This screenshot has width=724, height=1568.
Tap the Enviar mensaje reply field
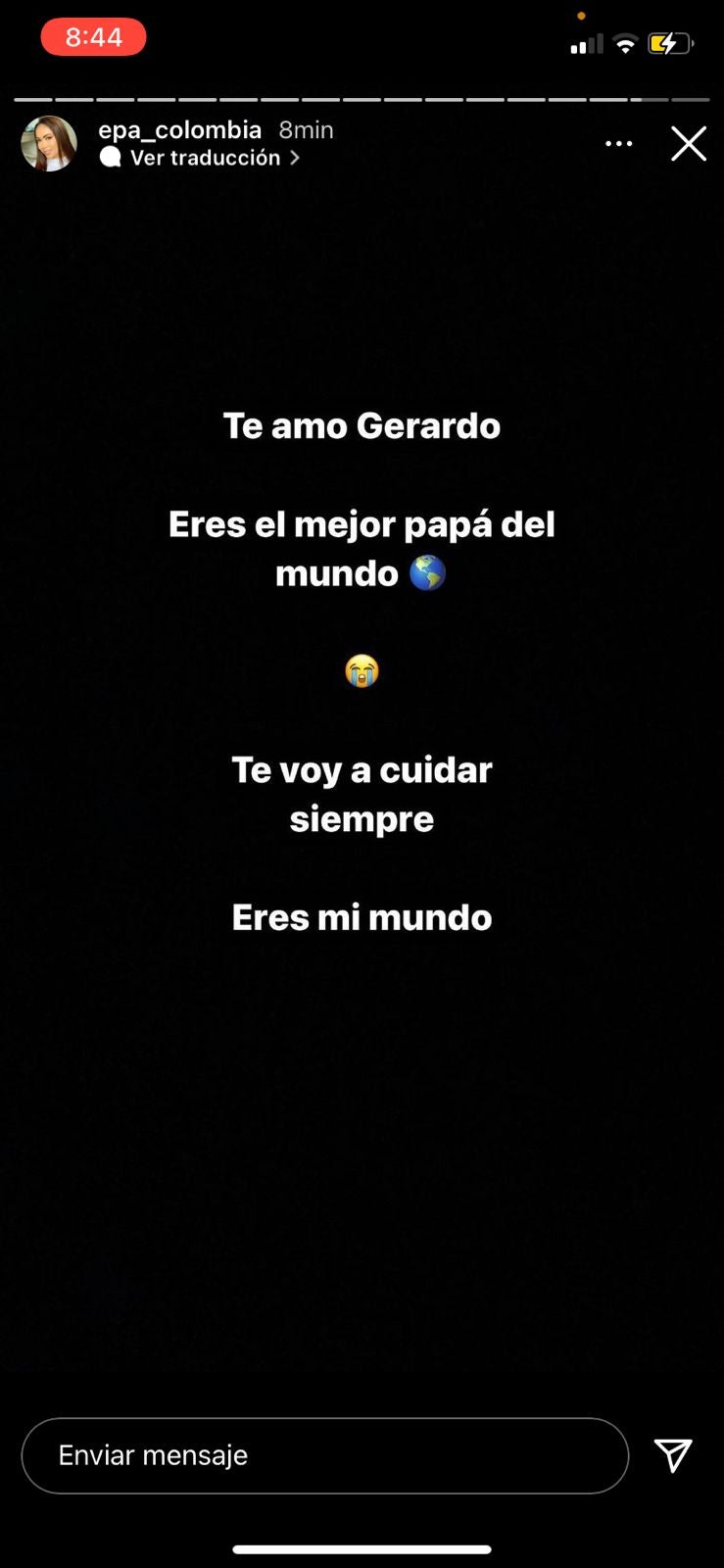323,1455
